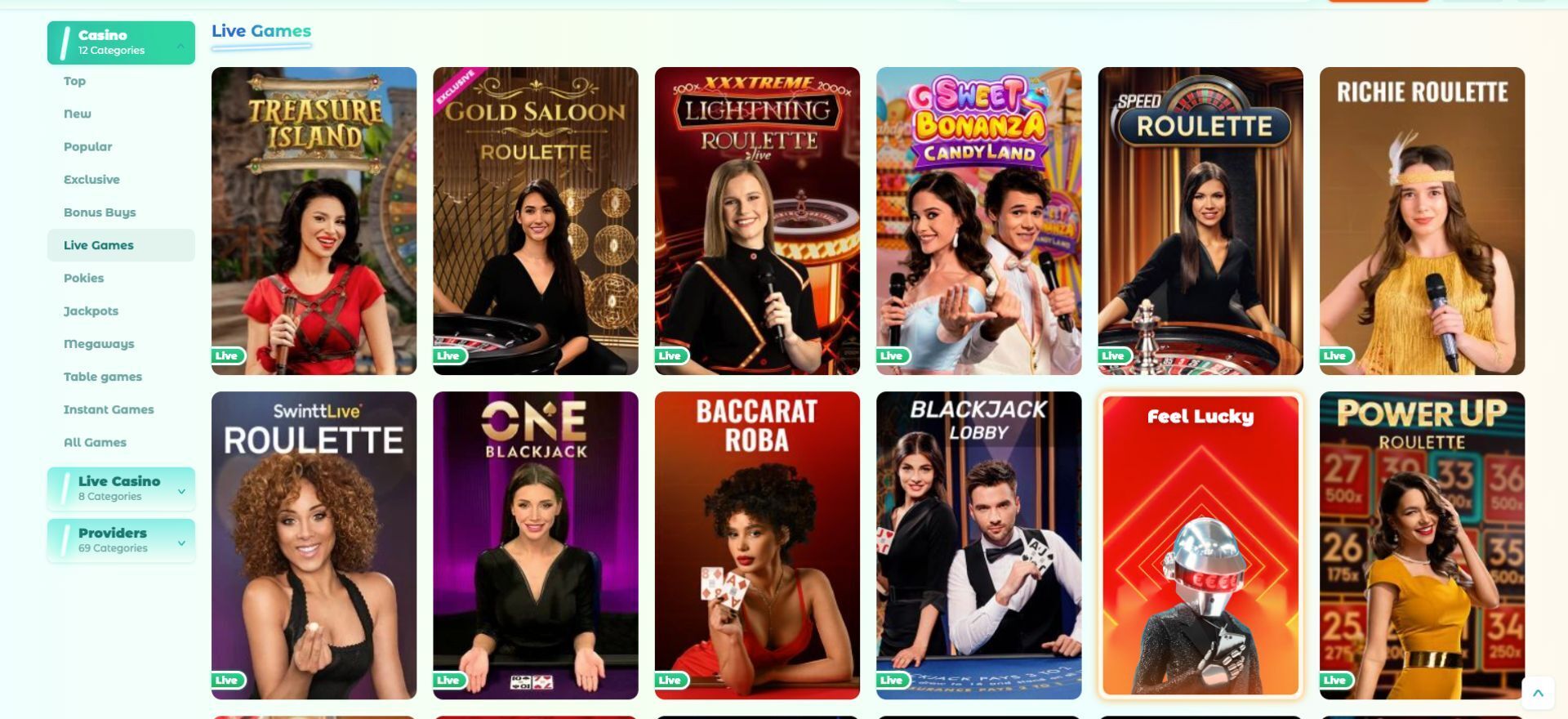This screenshot has height=719, width=1568.
Task: Tap the Feel Lucky card
Action: [1200, 545]
